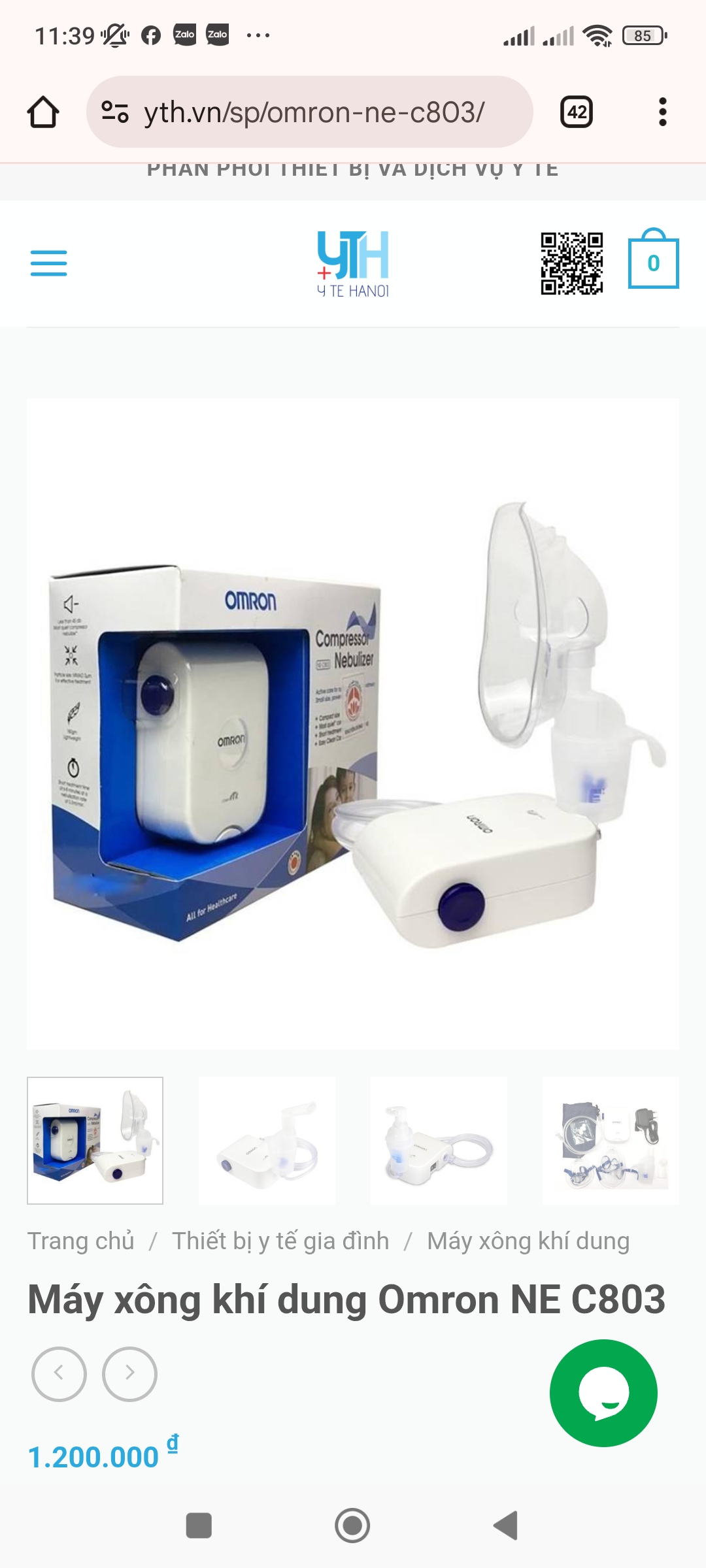Open the site hamburger menu

pos(48,263)
